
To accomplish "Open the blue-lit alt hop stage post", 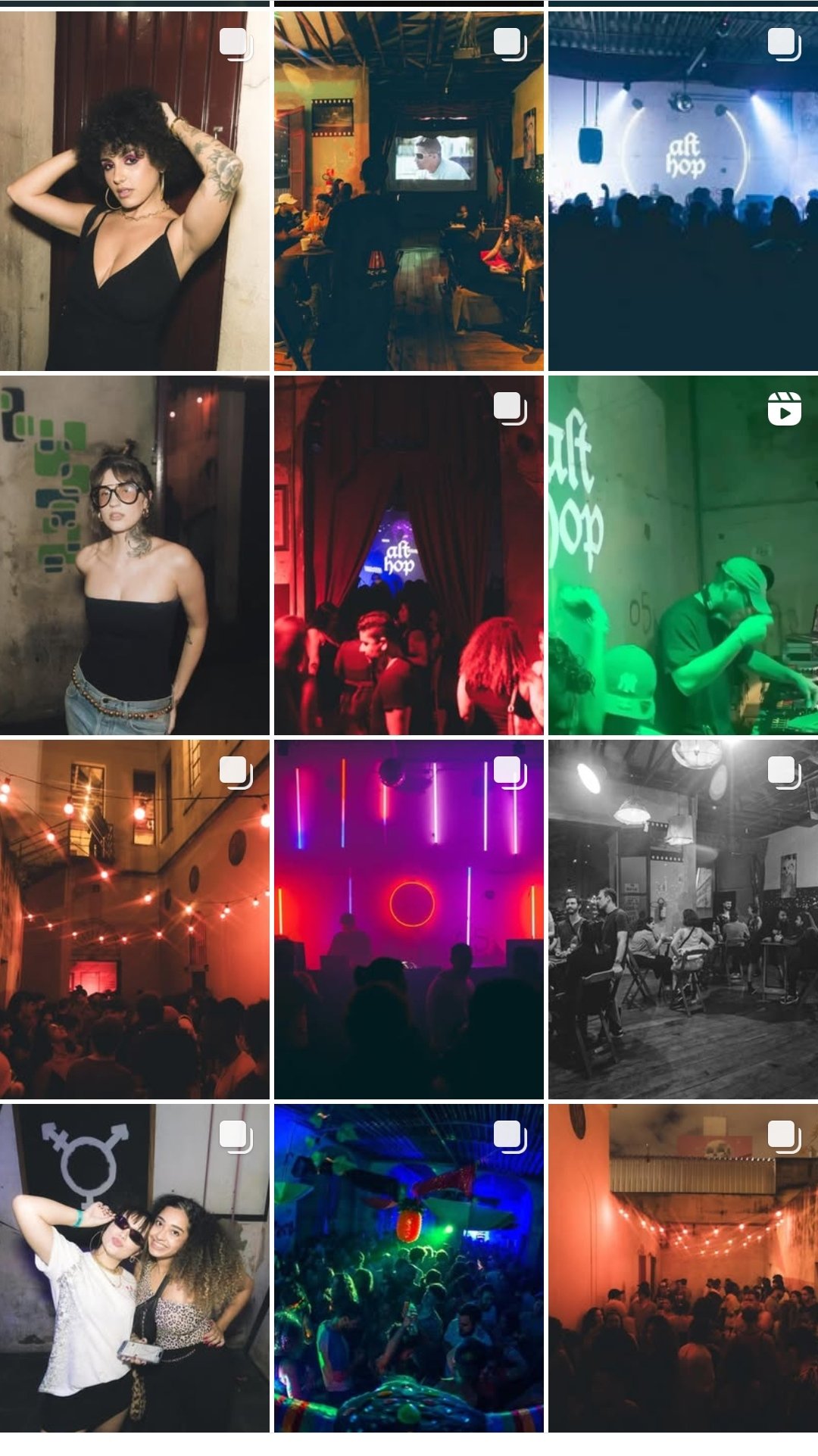I will tap(682, 190).
